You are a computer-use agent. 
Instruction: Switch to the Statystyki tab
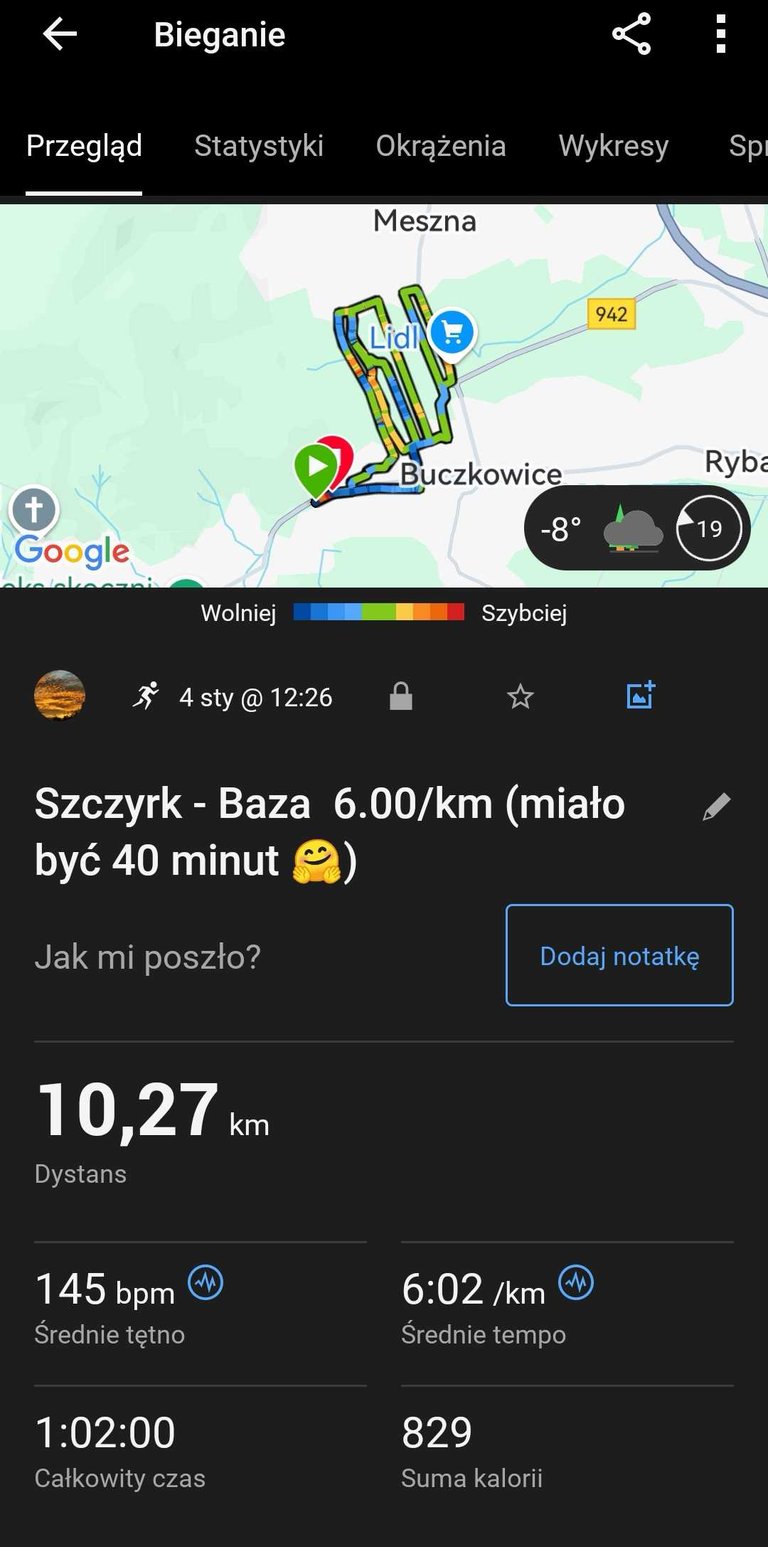[258, 146]
